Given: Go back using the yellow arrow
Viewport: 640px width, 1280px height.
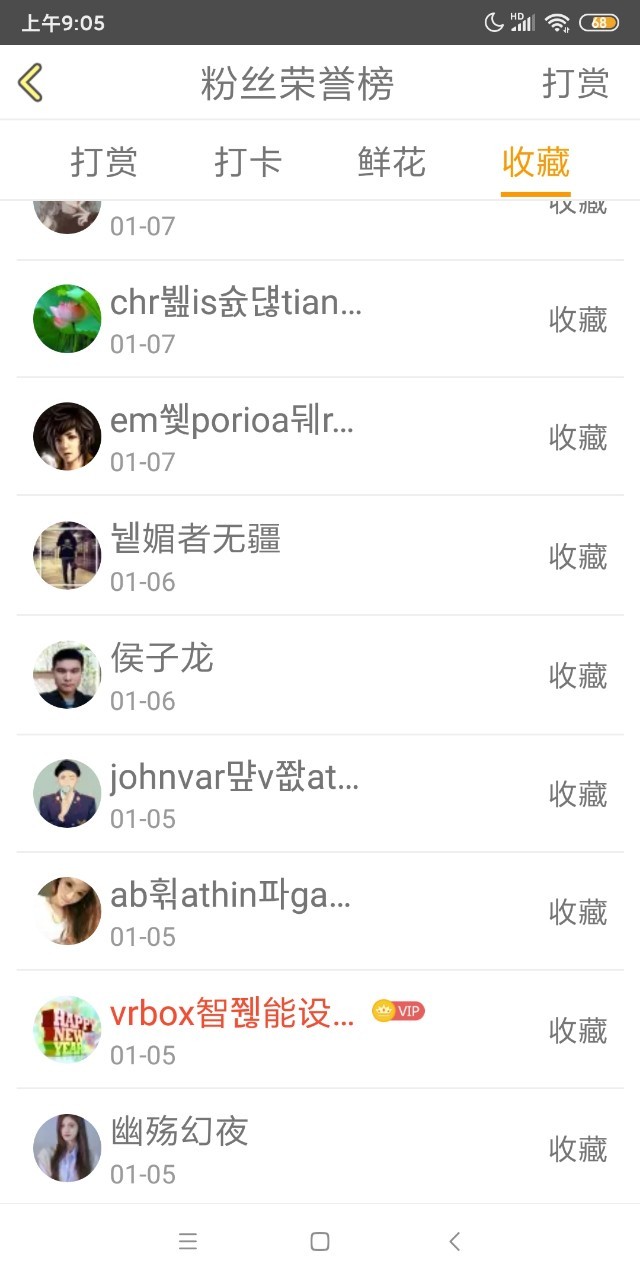Looking at the screenshot, I should (x=31, y=83).
